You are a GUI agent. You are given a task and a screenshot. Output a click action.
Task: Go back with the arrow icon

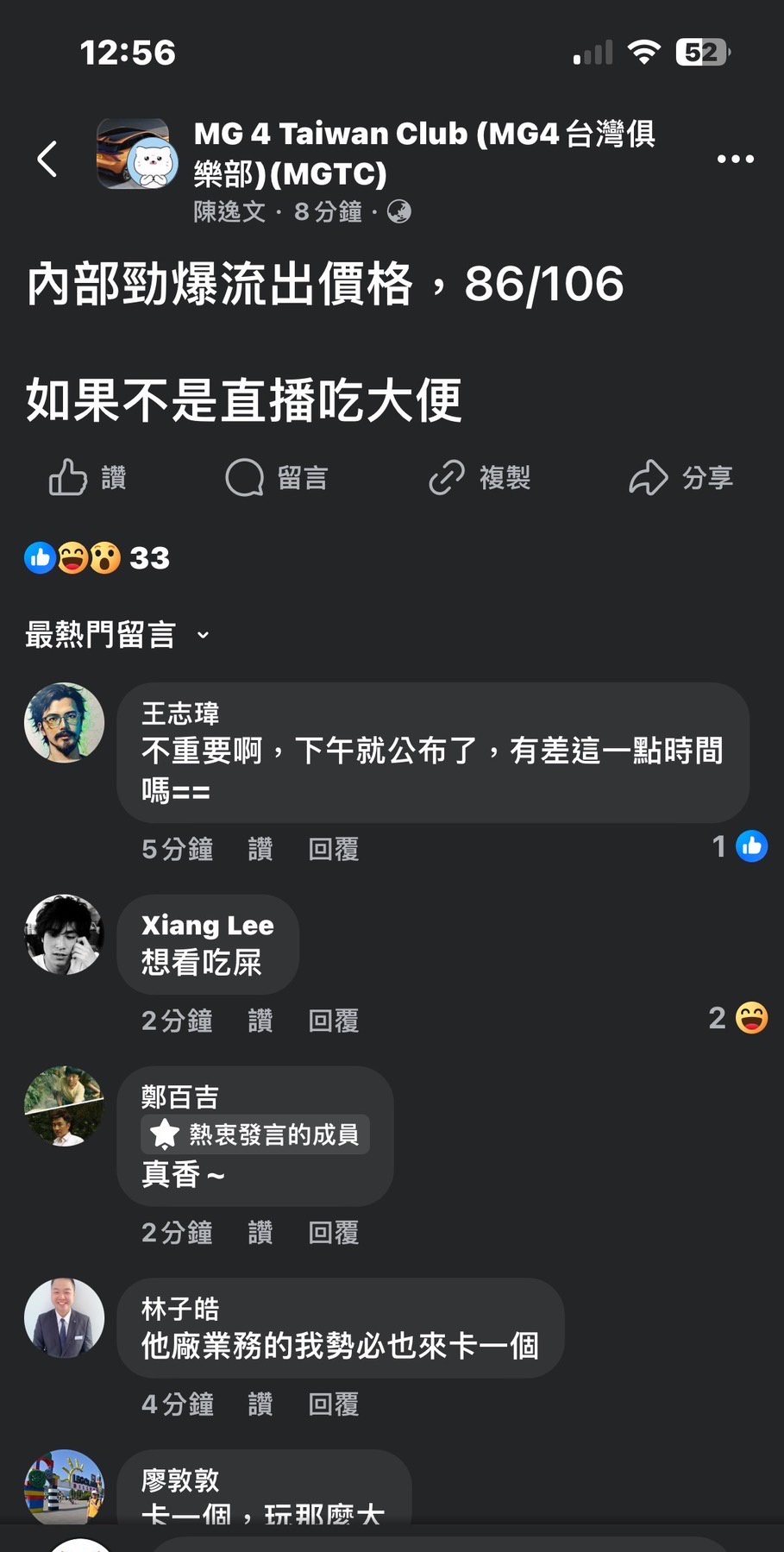pos(47,159)
